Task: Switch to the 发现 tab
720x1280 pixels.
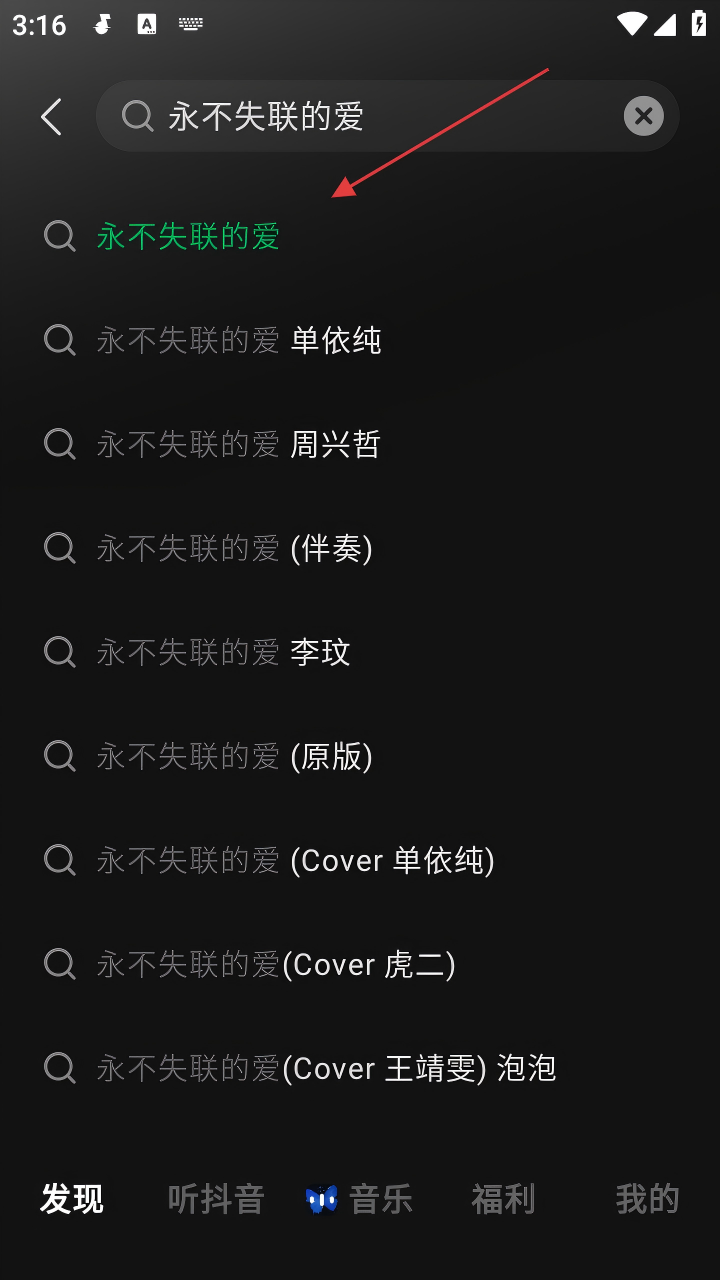Action: 72,1198
